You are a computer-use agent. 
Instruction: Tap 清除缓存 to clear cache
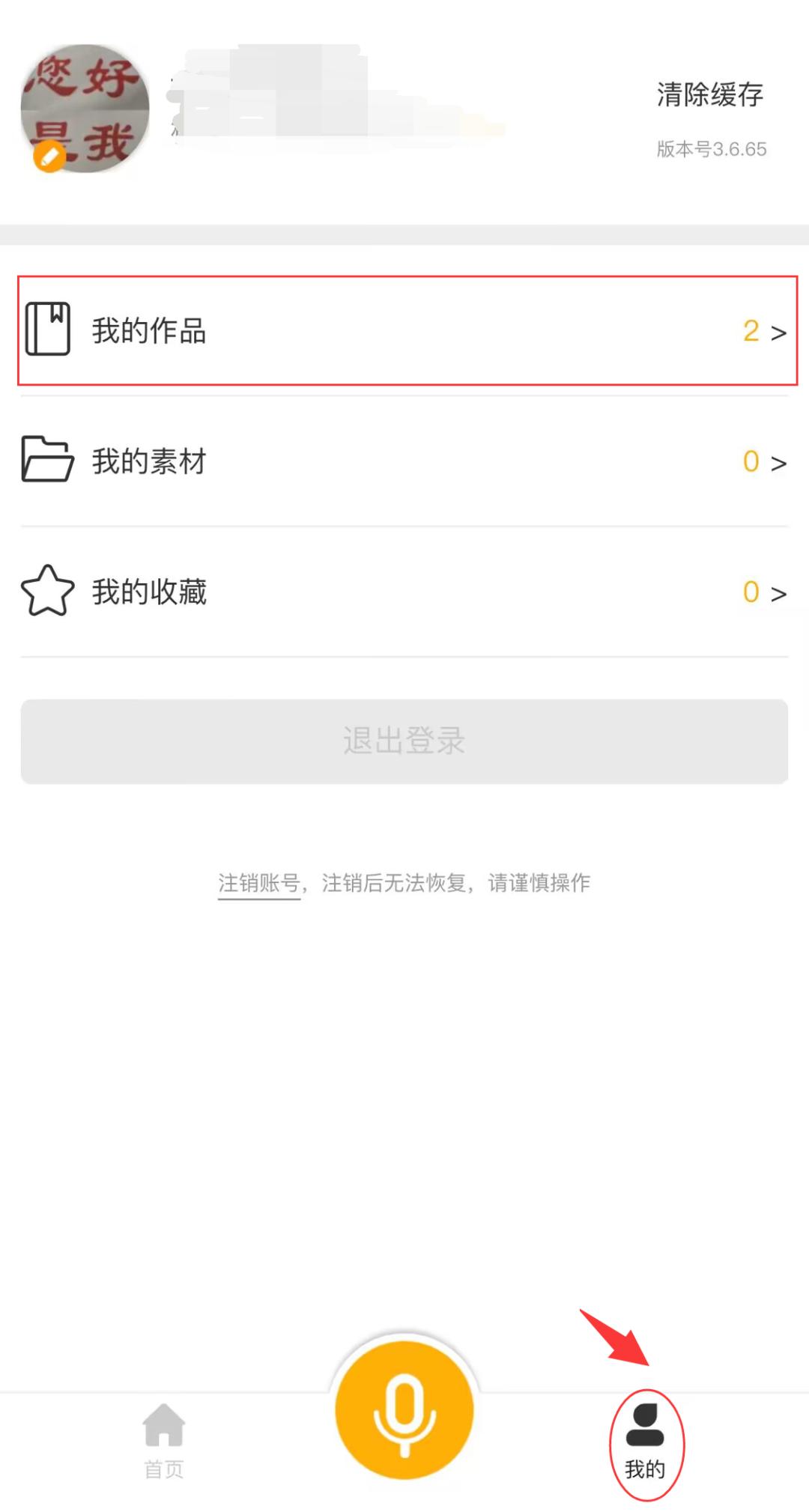tap(709, 95)
